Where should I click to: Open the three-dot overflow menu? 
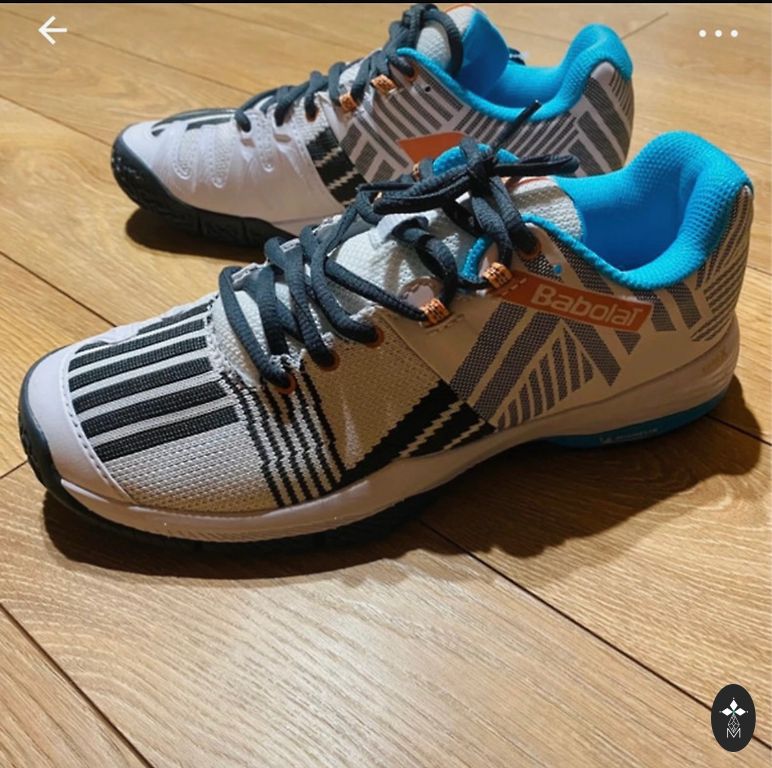click(x=718, y=33)
